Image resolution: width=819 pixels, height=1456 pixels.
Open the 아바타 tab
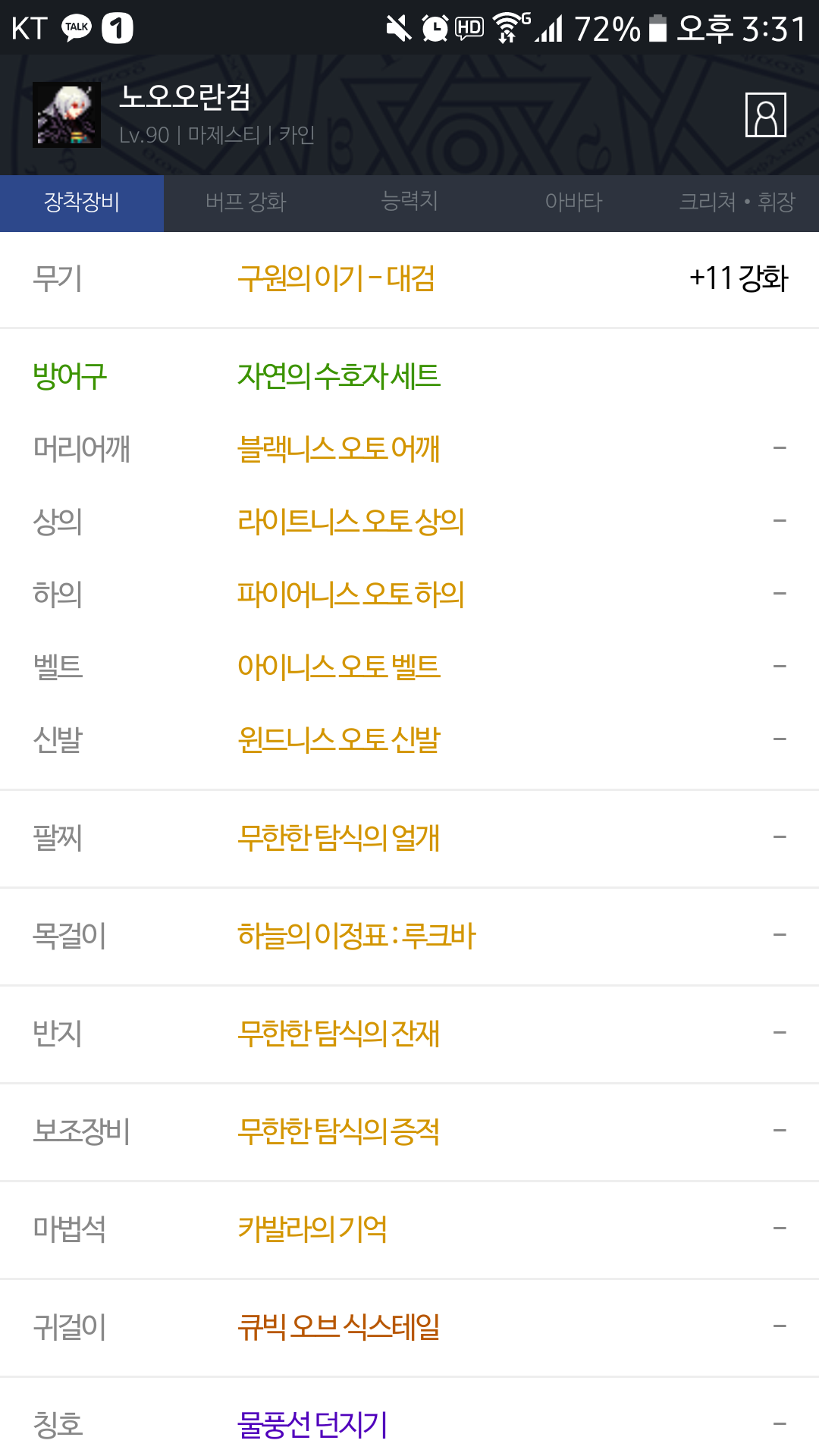point(573,202)
